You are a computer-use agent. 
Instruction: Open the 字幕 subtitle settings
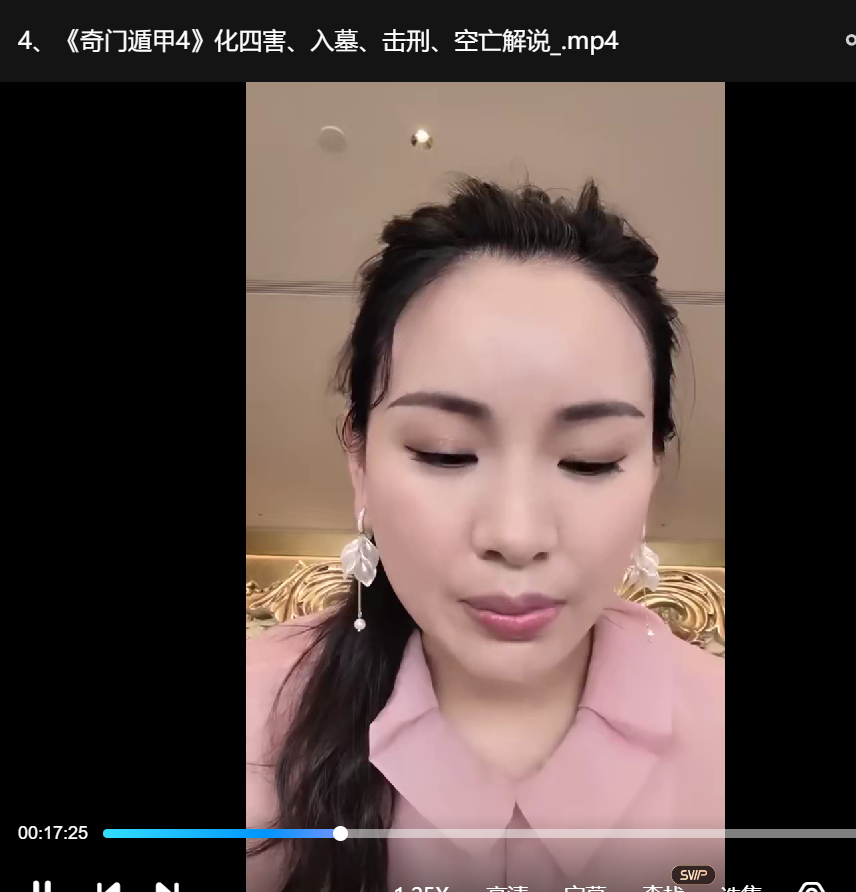[x=585, y=888]
